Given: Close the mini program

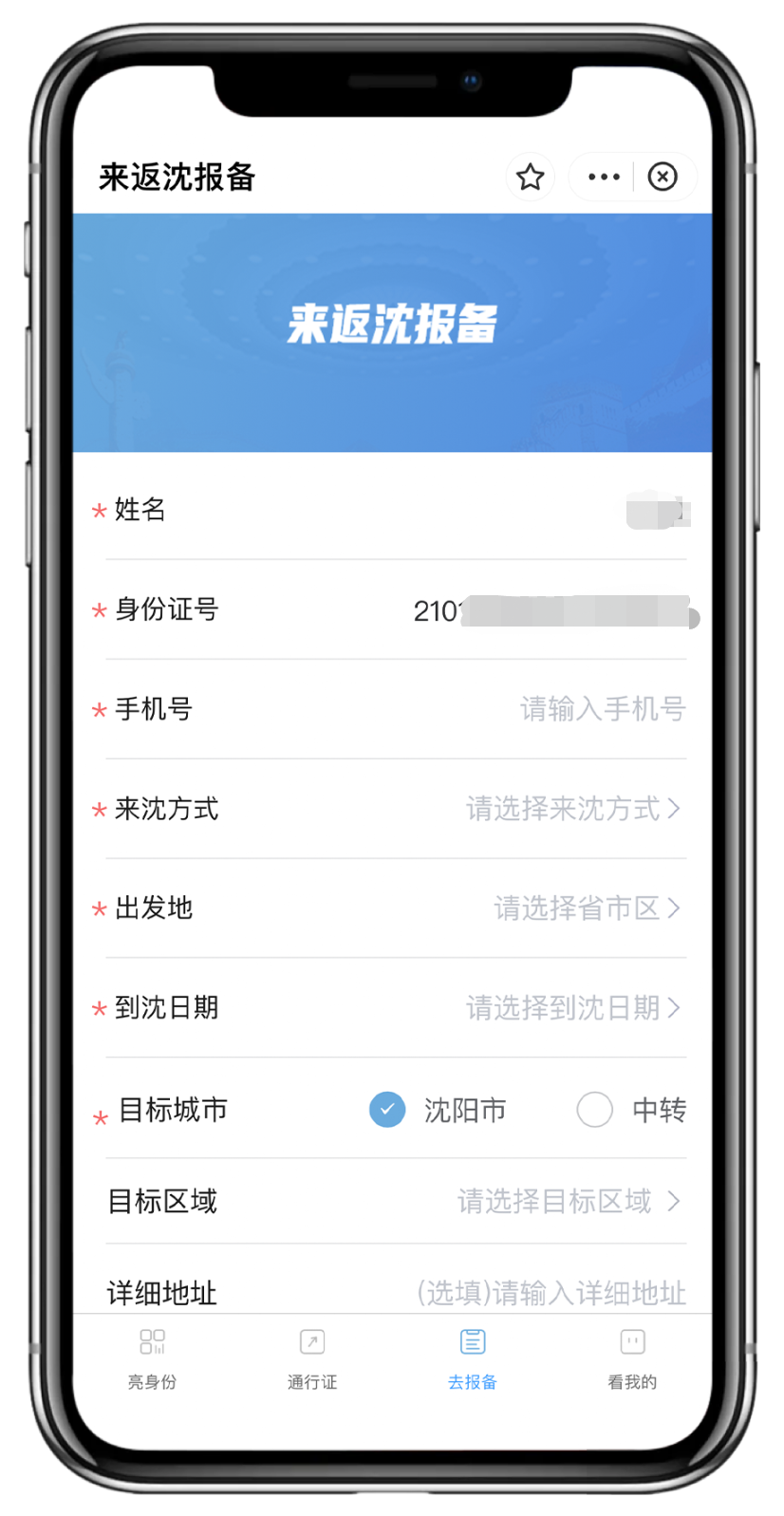Looking at the screenshot, I should [663, 177].
